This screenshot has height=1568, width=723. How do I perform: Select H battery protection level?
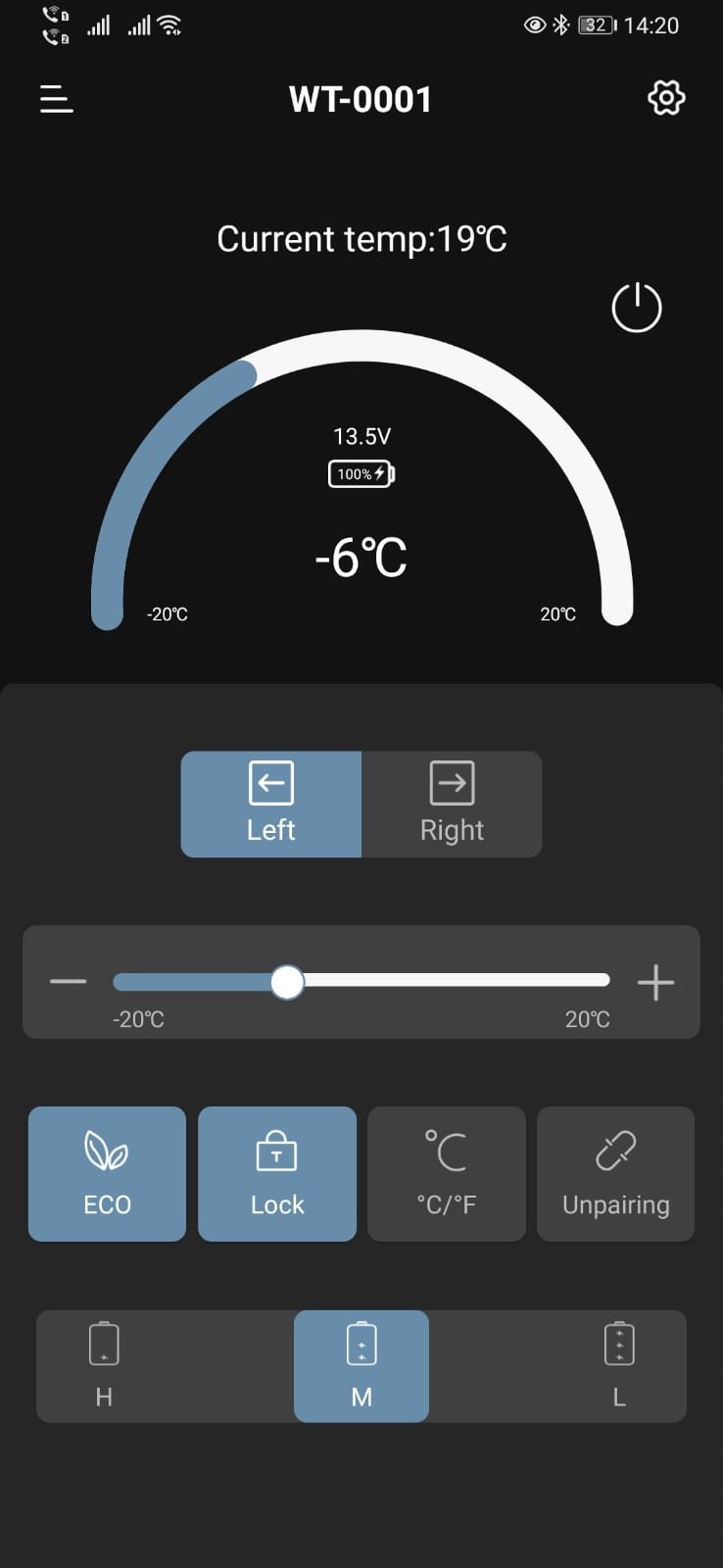[x=104, y=1366]
